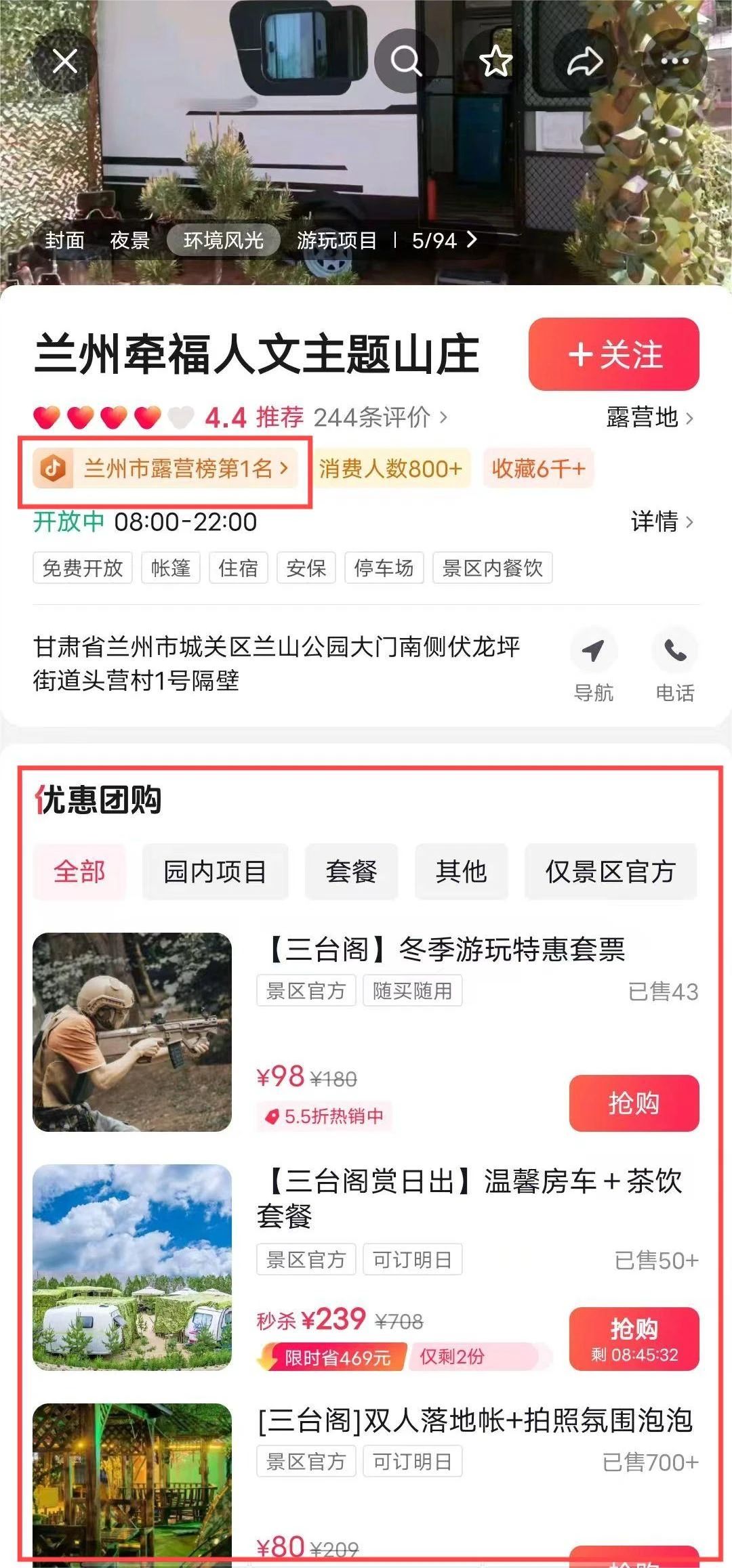
Task: Open the 双人落地帐+拍照氛围泡泡 deal
Action: (x=474, y=1420)
